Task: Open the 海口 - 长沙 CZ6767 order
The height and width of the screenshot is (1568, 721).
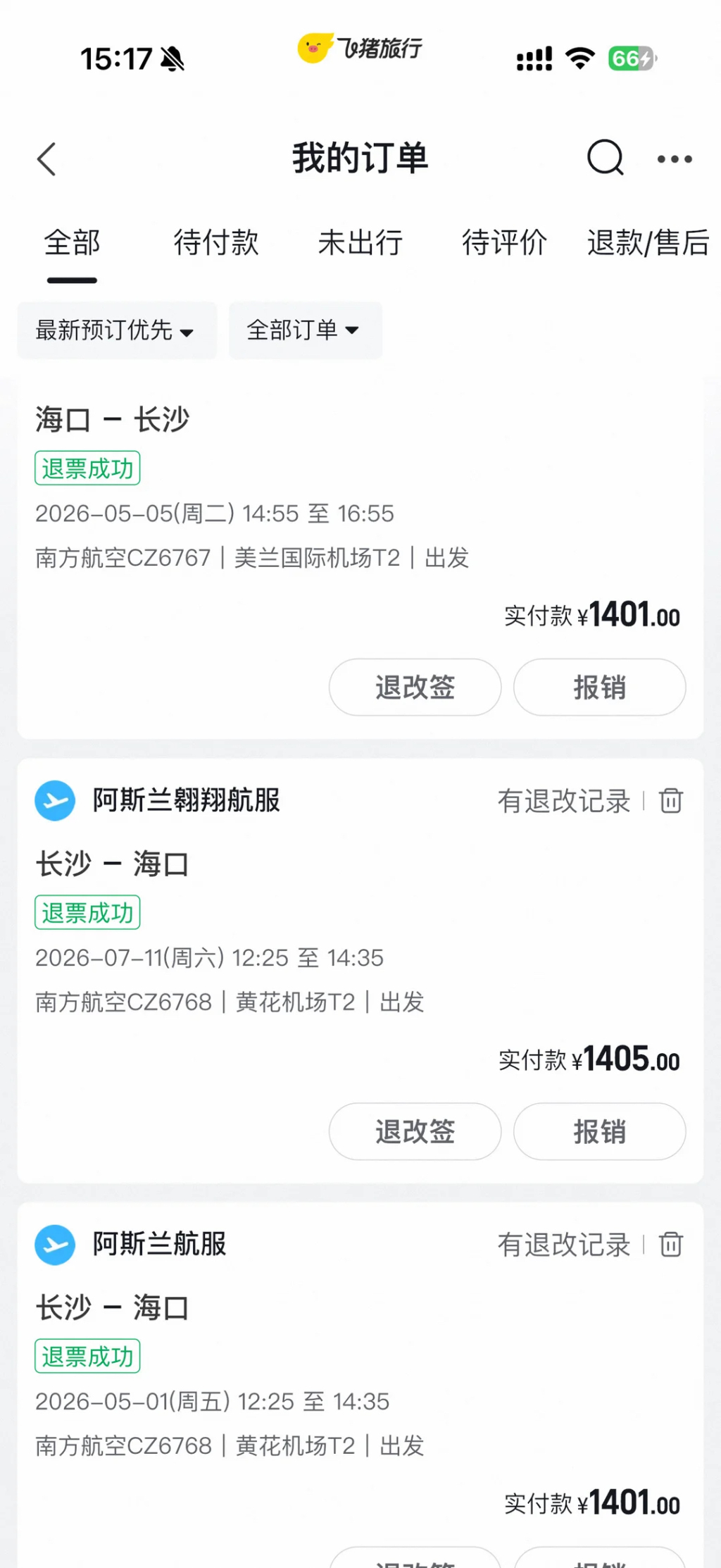Action: point(282,514)
